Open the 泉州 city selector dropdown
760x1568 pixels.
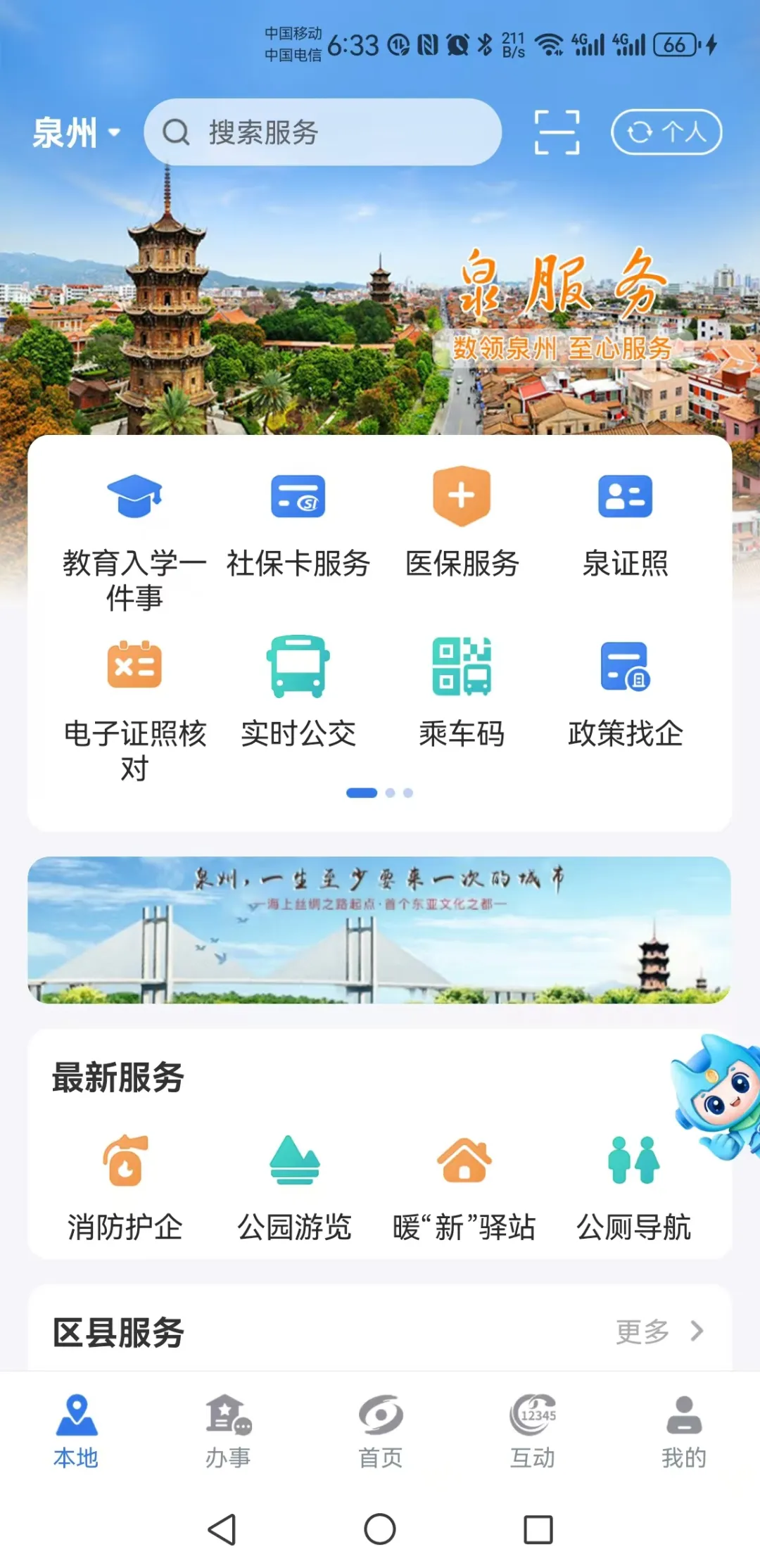(x=76, y=132)
